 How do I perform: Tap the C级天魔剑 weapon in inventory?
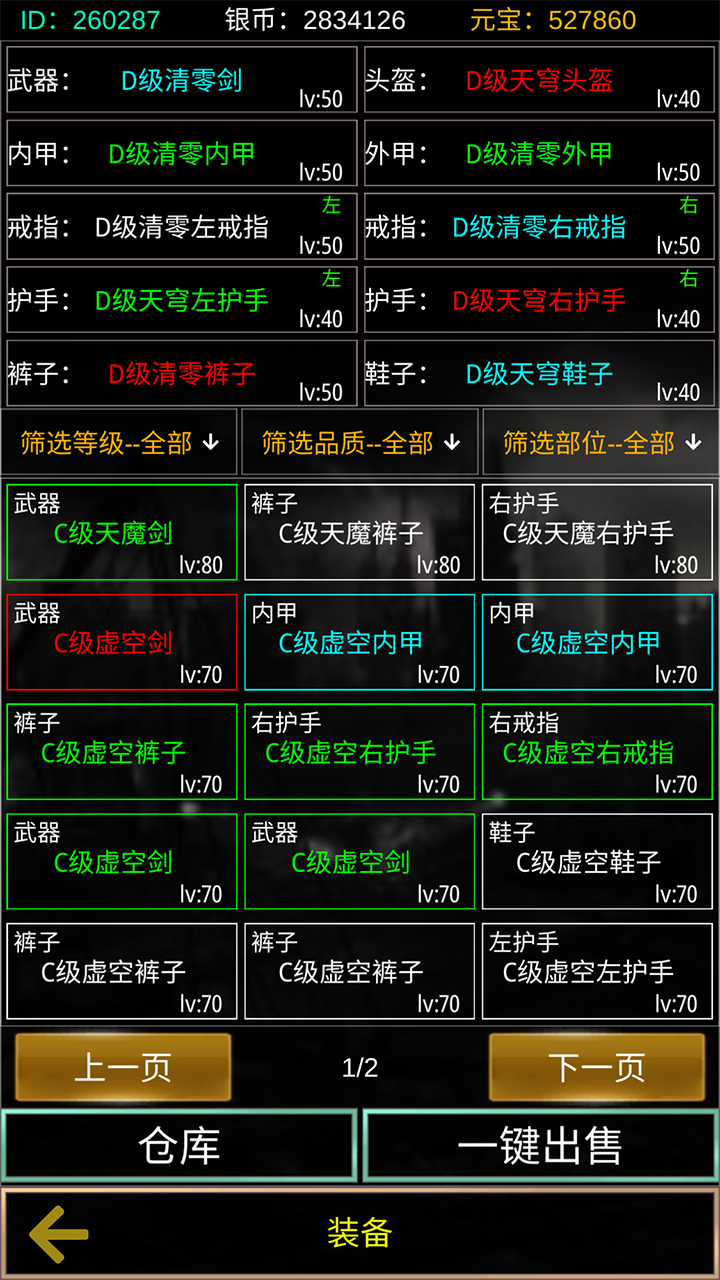pos(121,532)
